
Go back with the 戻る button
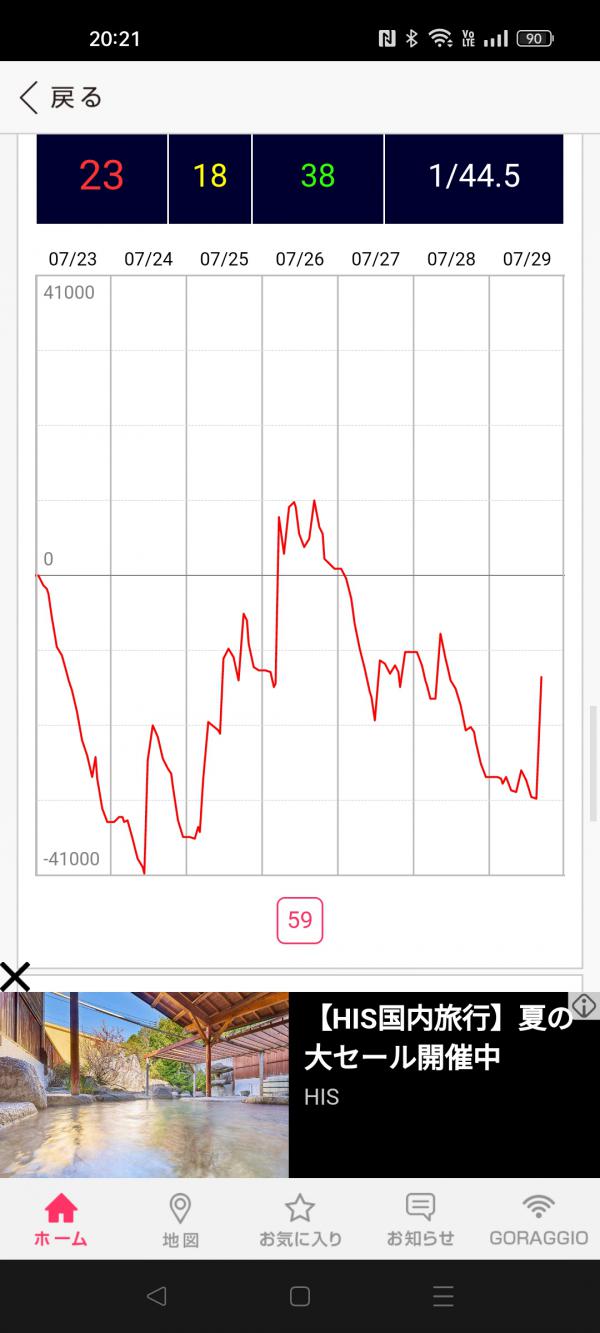coord(60,97)
